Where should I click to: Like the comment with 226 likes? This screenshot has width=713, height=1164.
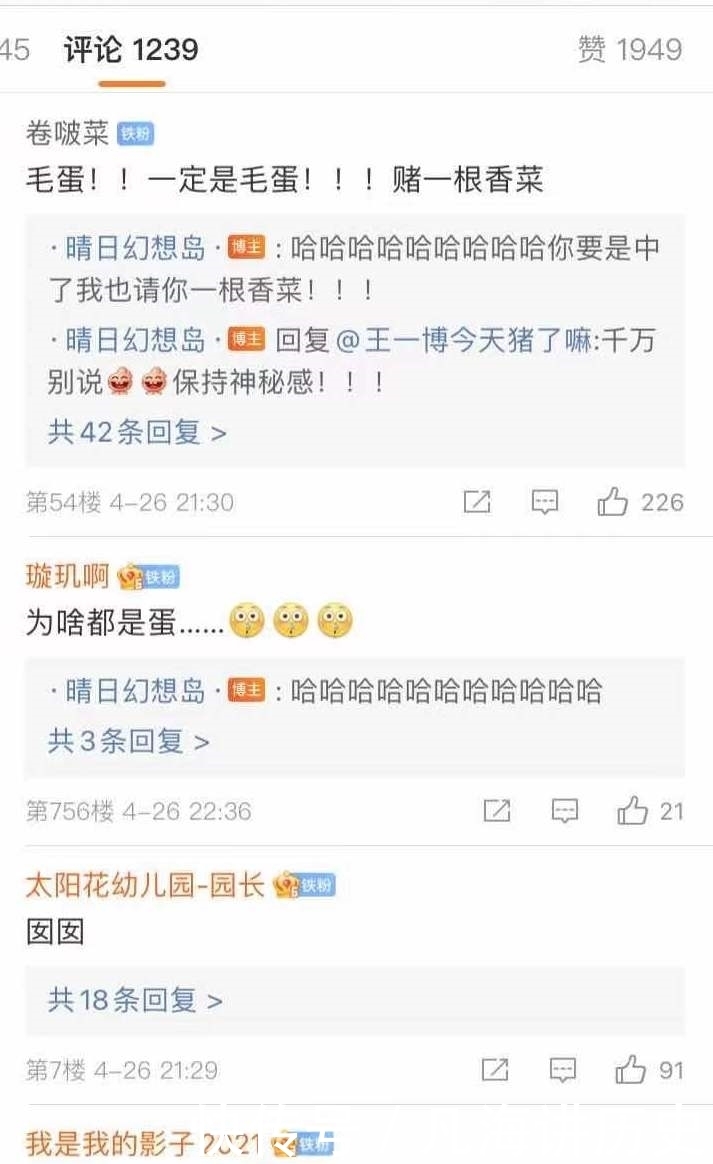pos(612,502)
